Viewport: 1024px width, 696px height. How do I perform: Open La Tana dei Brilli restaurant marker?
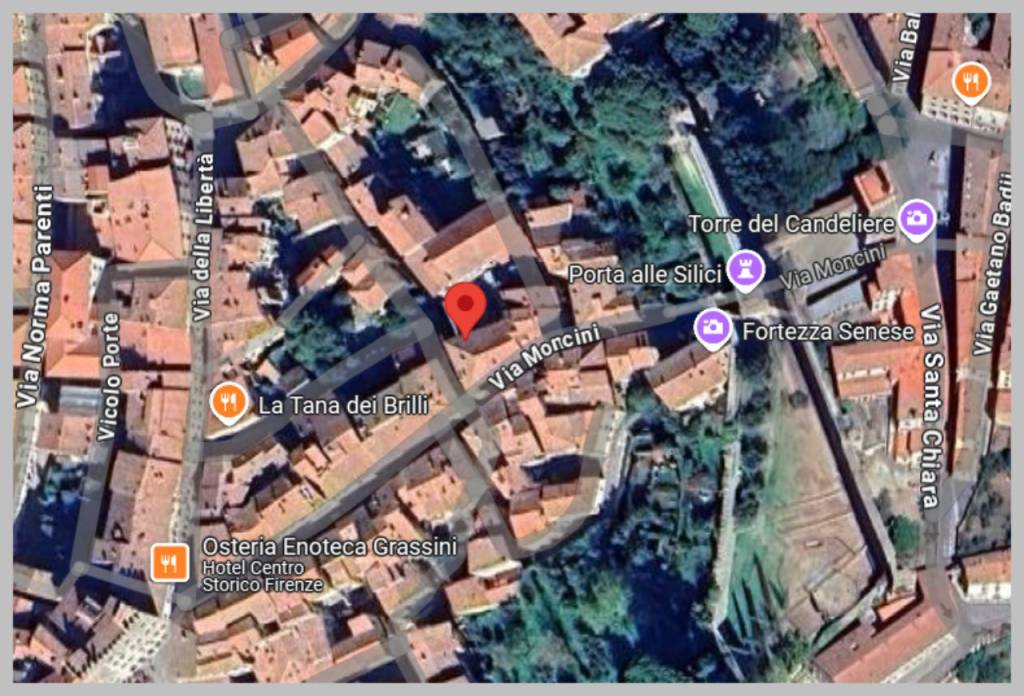(230, 403)
